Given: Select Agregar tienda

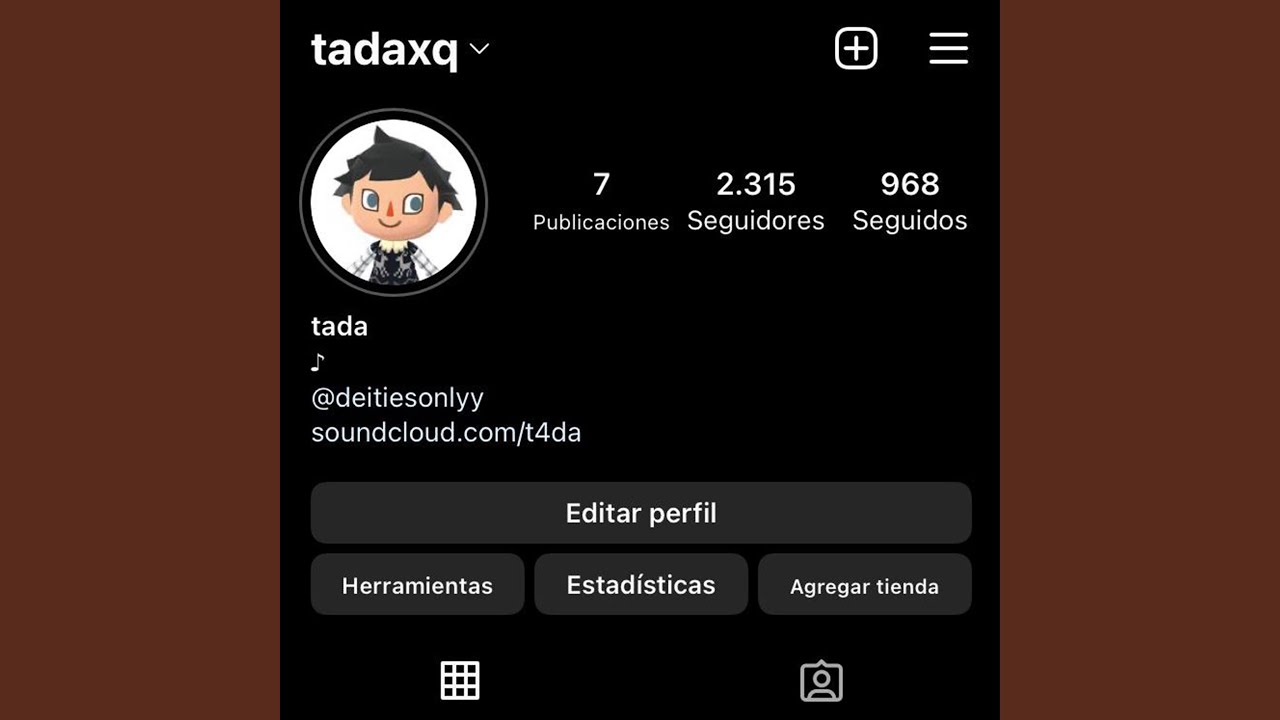Looking at the screenshot, I should pyautogui.click(x=864, y=585).
